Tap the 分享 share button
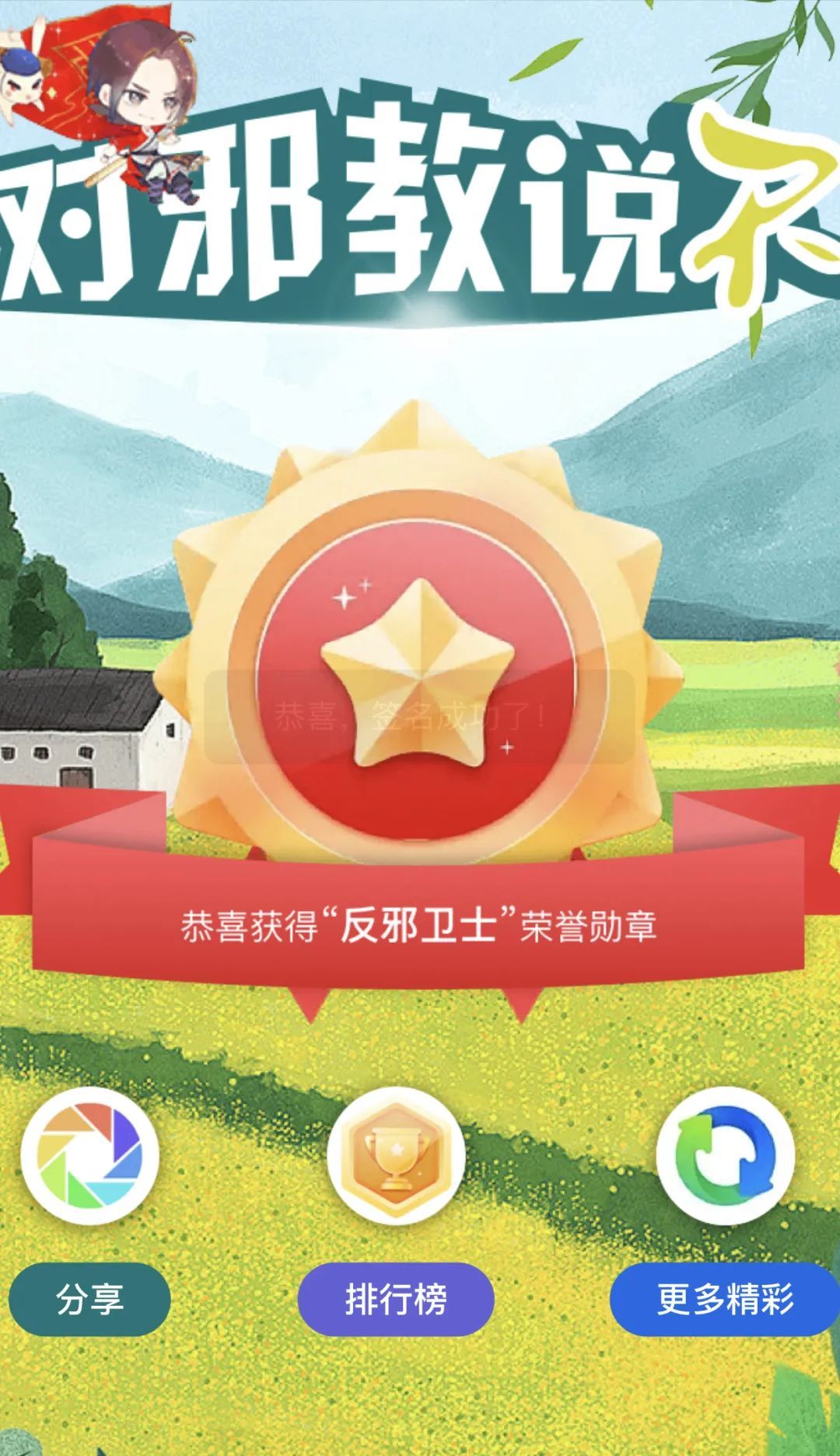Screen dimensions: 840x1456 click(x=89, y=1299)
